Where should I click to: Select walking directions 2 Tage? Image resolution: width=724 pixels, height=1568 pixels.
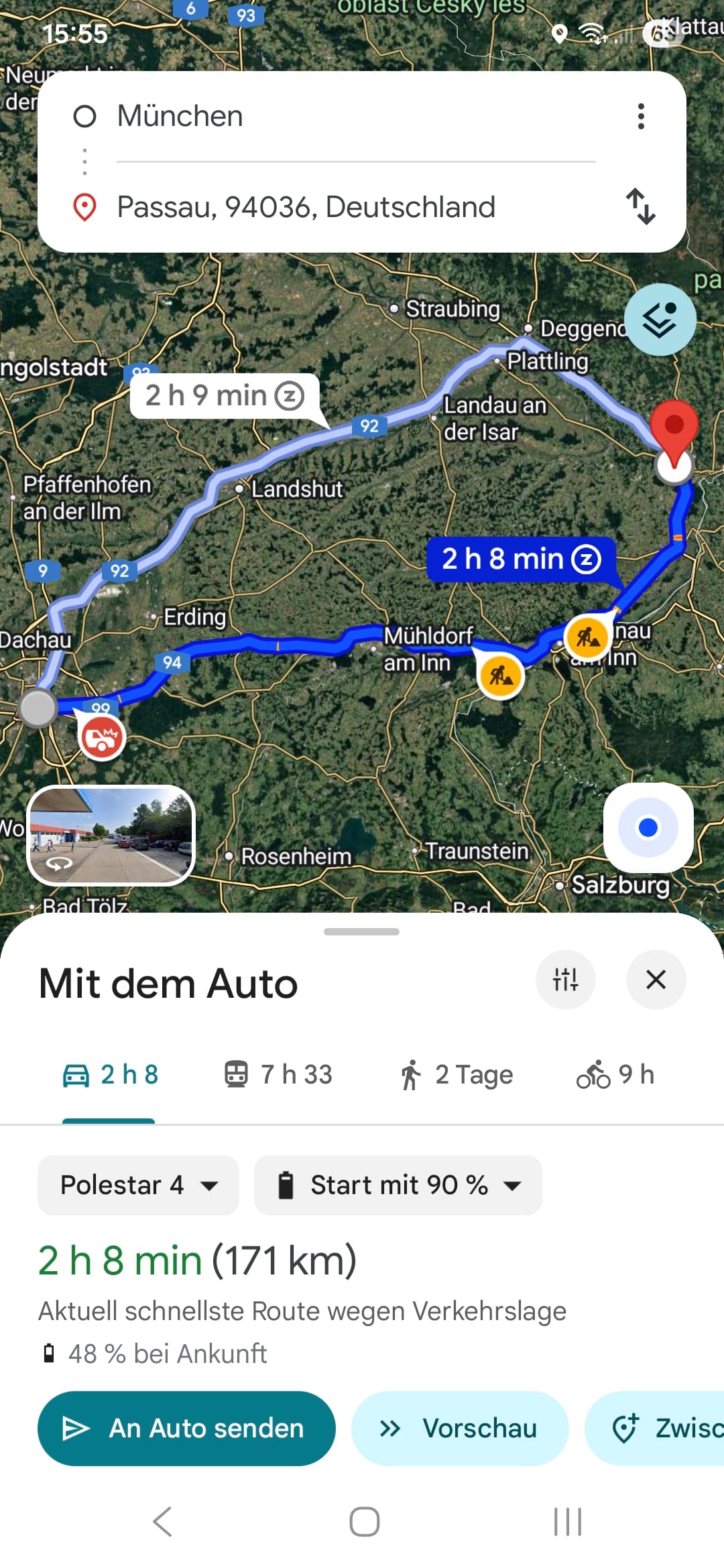click(x=456, y=1075)
